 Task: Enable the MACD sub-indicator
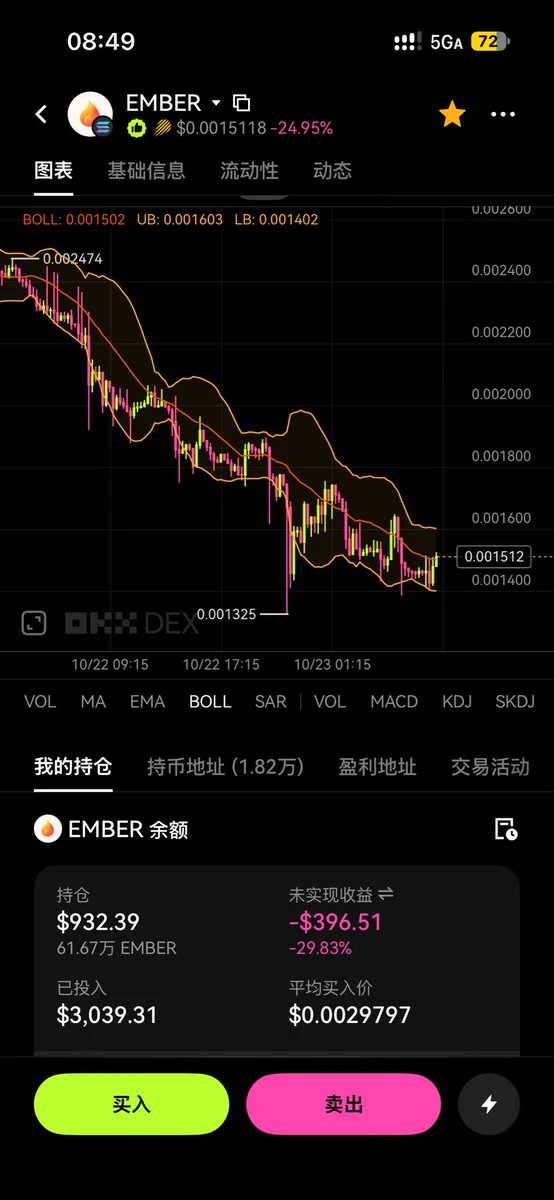394,702
